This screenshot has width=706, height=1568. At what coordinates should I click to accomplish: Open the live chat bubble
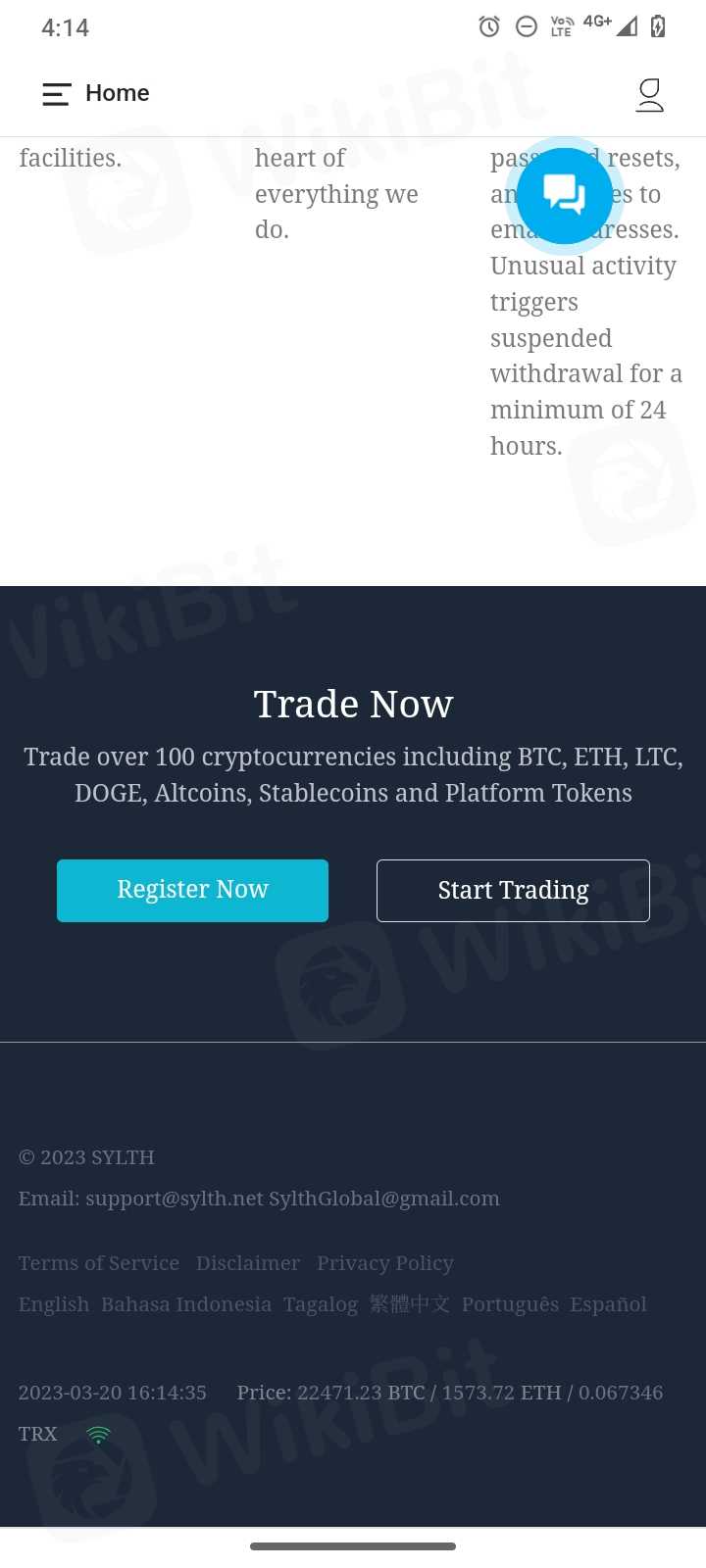(x=565, y=194)
